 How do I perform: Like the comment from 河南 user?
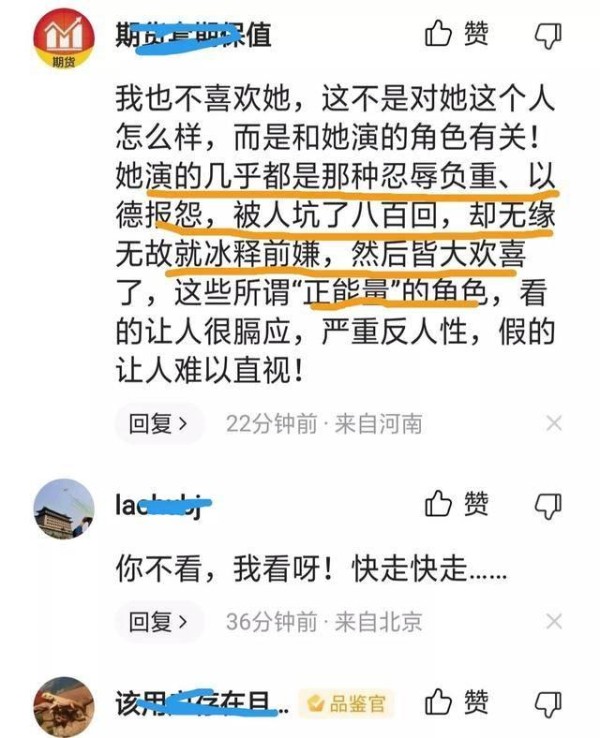(x=456, y=35)
